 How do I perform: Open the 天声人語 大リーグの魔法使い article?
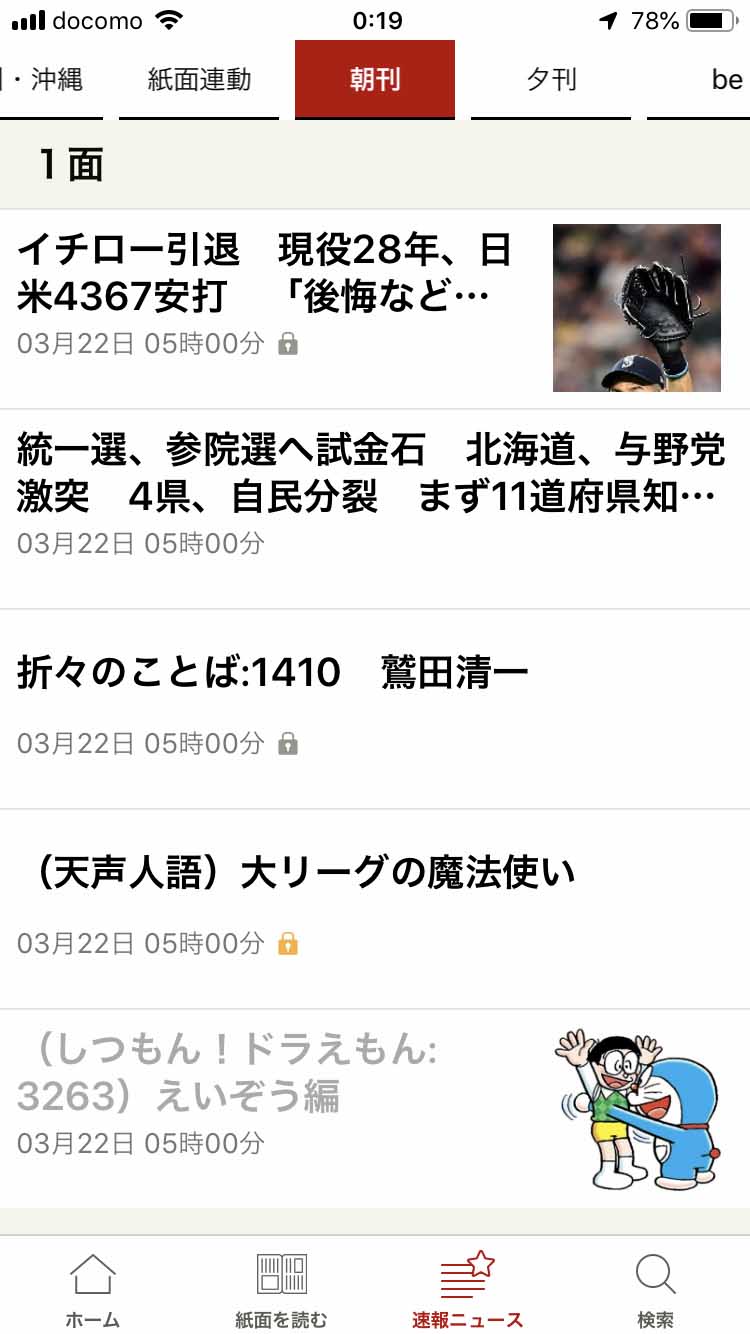point(300,871)
